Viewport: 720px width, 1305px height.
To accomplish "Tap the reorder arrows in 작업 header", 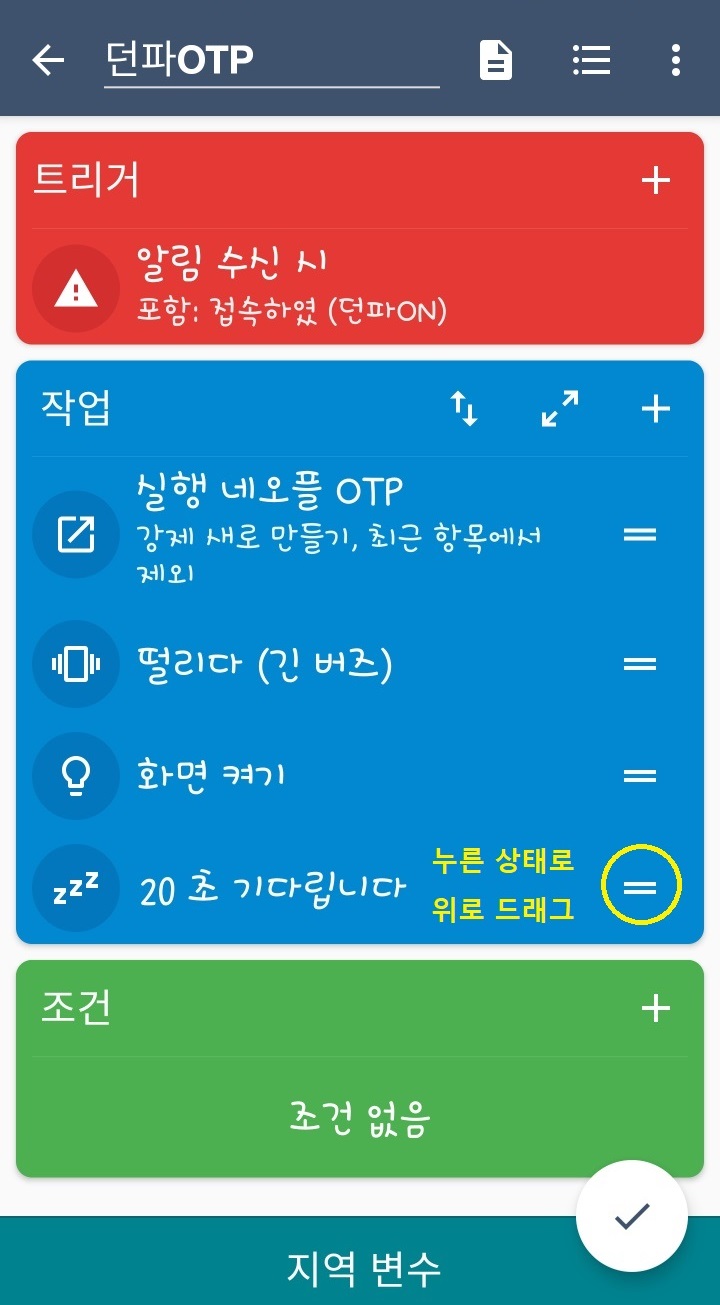I will pos(464,409).
